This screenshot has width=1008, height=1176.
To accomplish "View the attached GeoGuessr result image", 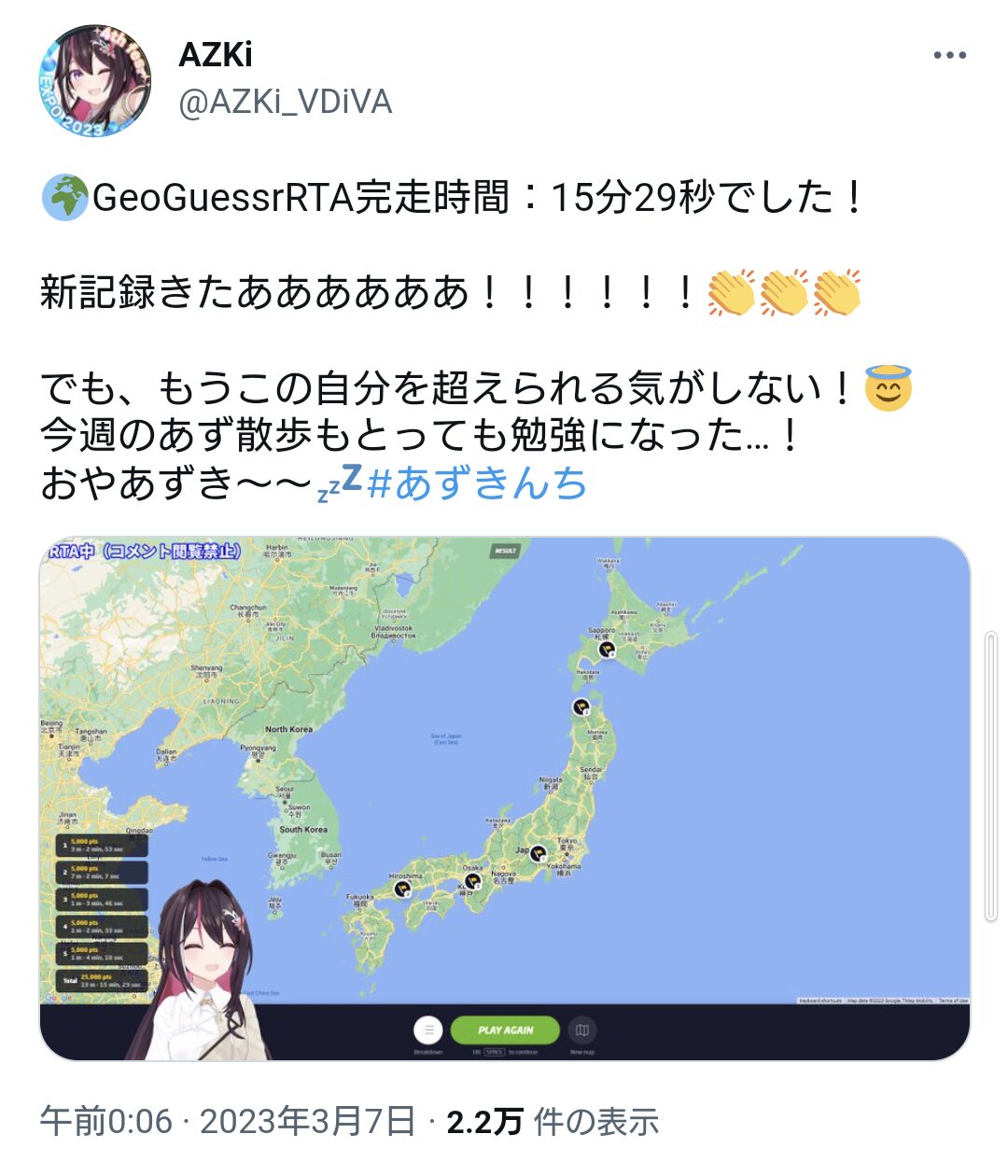I will coord(504,798).
